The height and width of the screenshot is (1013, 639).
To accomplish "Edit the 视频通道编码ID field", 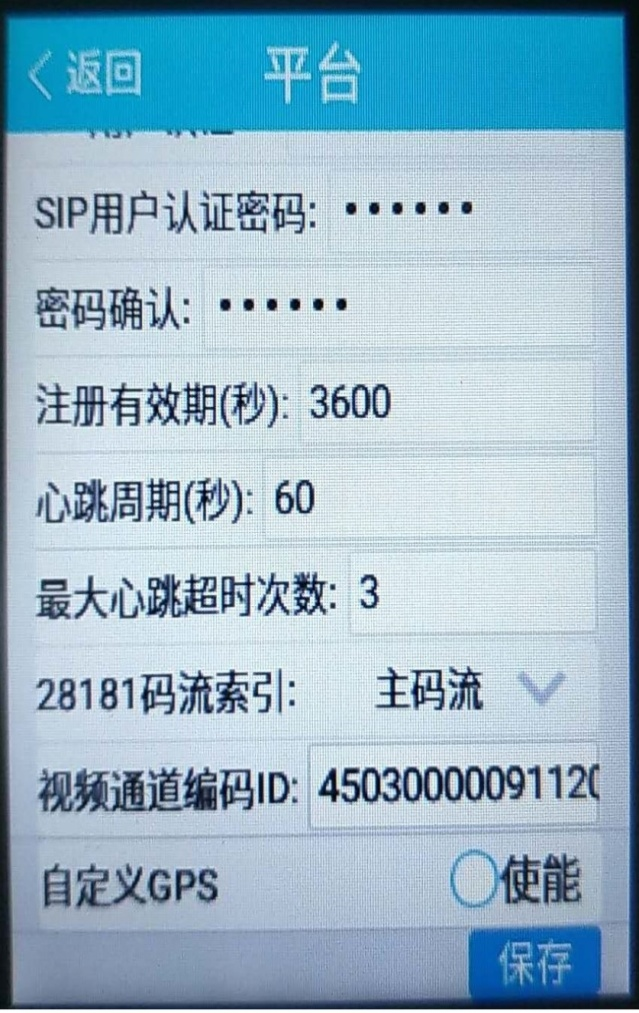I will 454,786.
